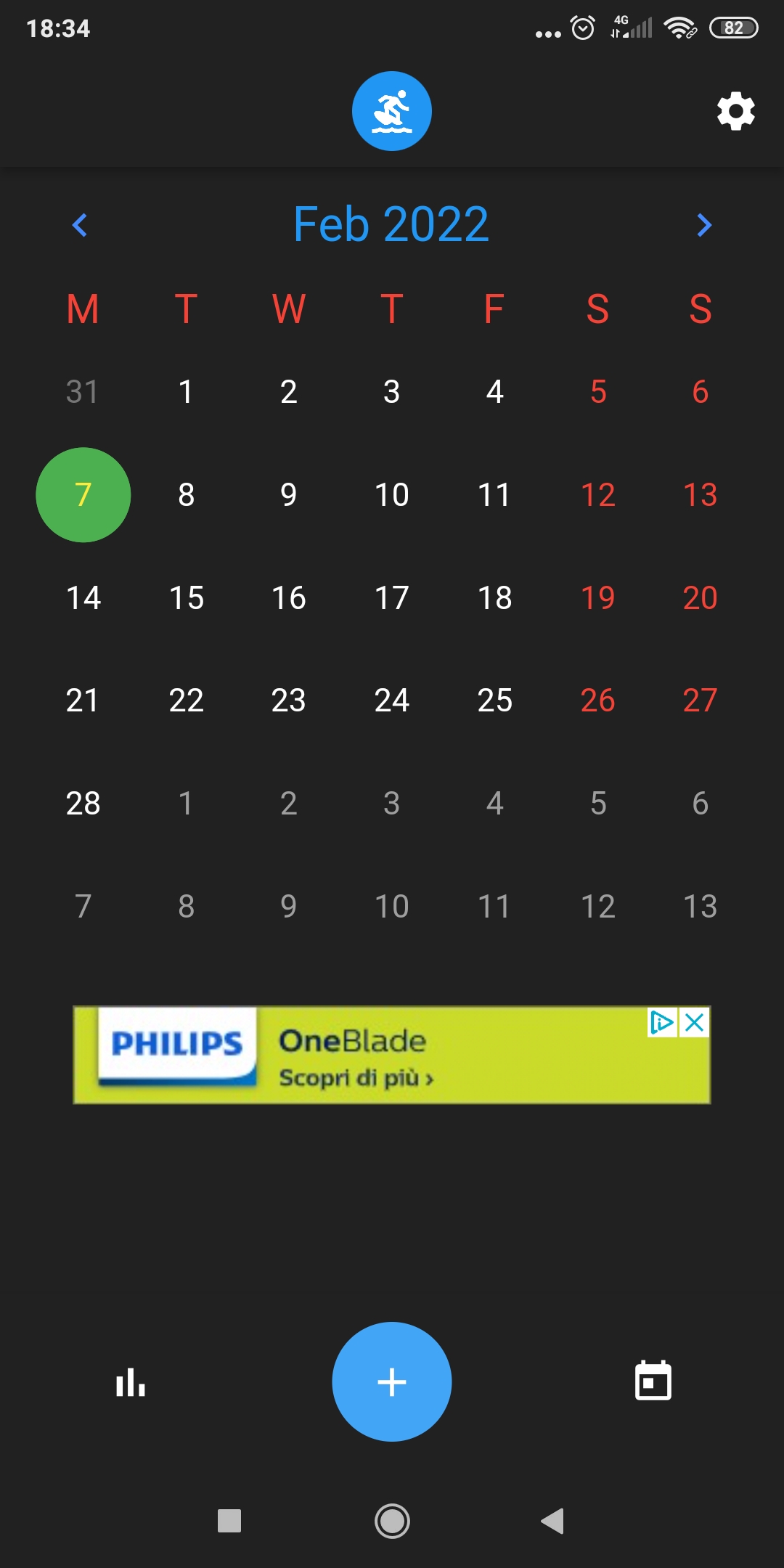Screen dimensions: 784x1568
Task: Open the ad choices info icon
Action: point(662,1022)
